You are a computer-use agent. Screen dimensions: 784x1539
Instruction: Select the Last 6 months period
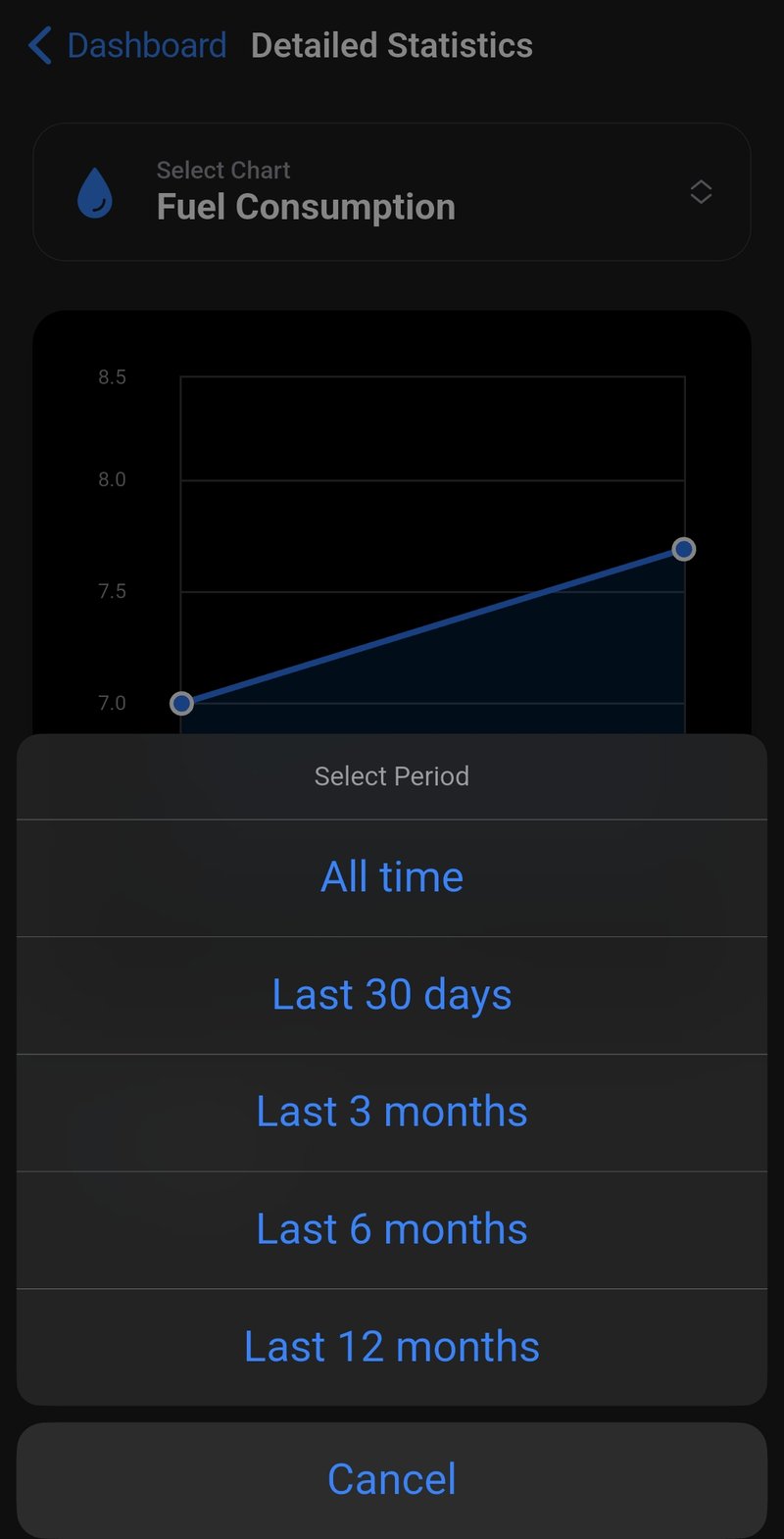point(392,1228)
